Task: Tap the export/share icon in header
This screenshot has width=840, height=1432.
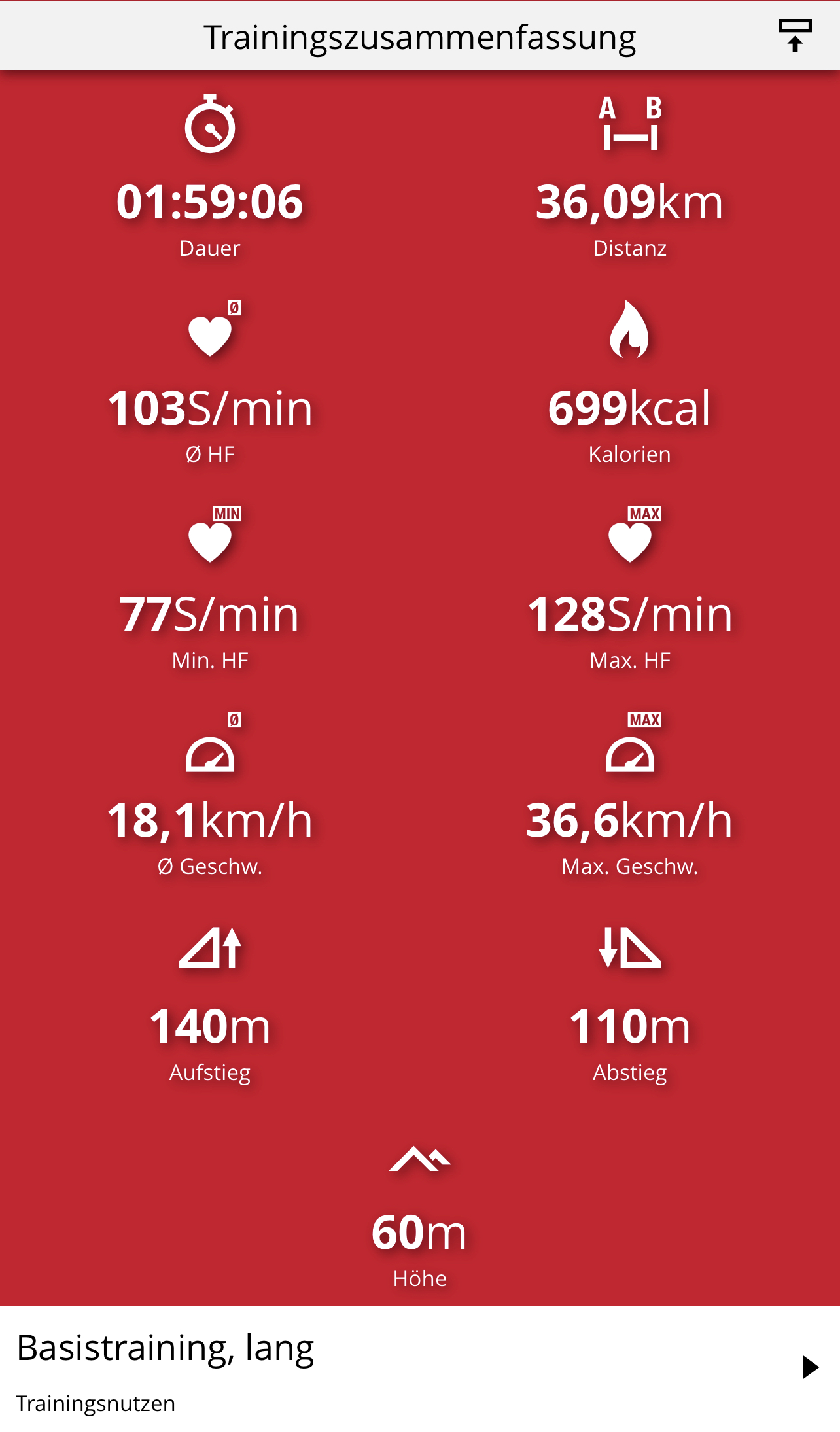Action: [794, 36]
